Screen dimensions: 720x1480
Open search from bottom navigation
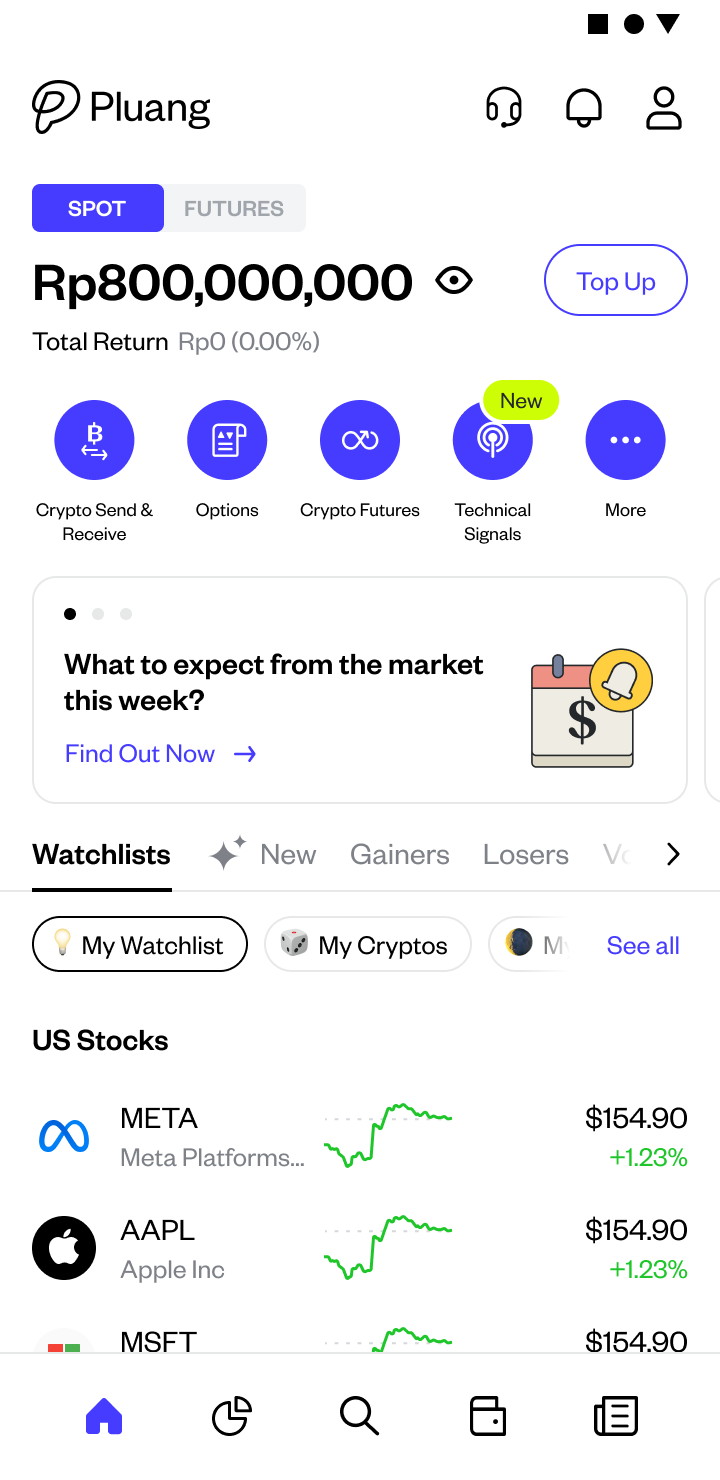tap(359, 1416)
